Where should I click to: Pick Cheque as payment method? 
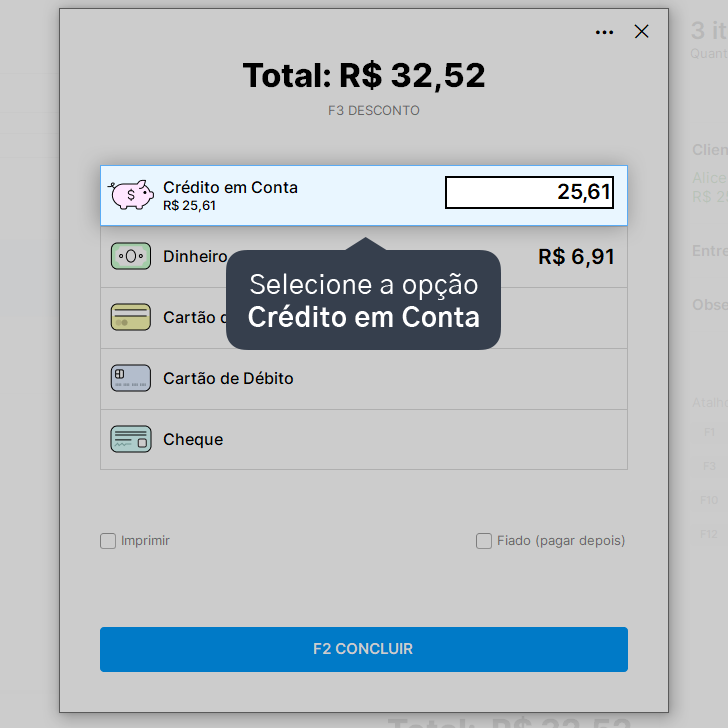click(x=193, y=440)
